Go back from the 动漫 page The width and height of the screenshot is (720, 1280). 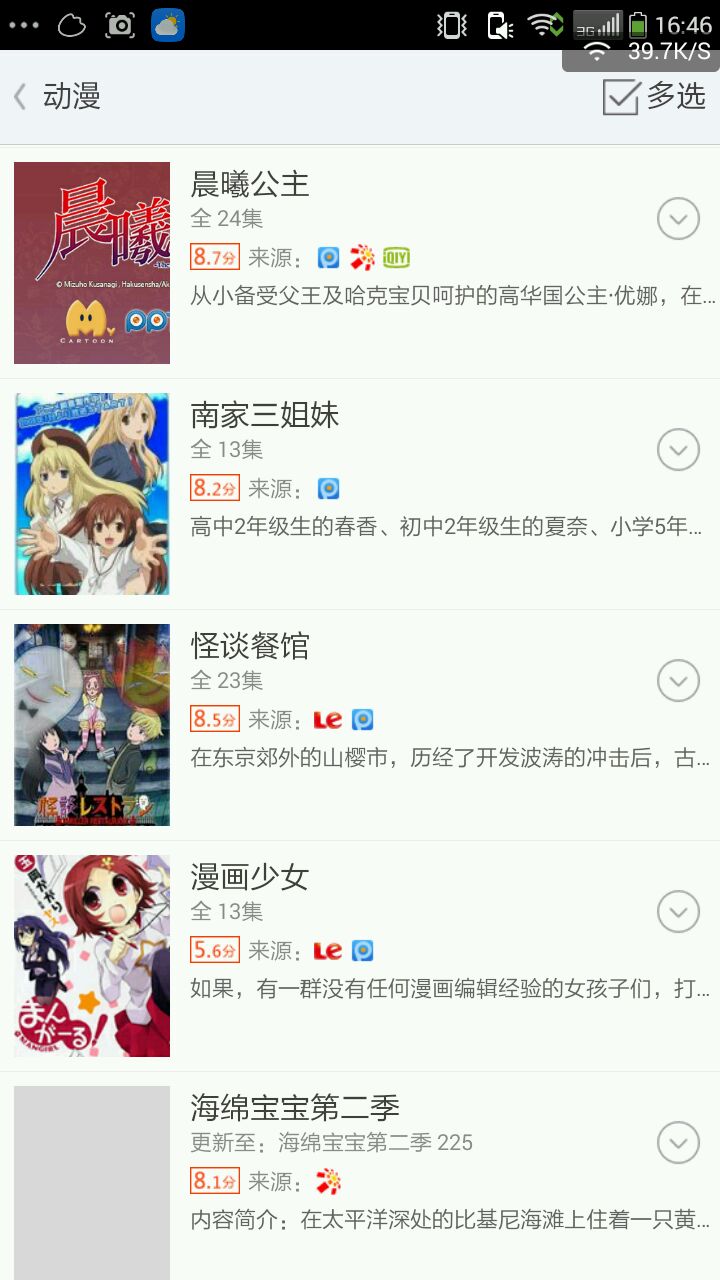pos(22,97)
